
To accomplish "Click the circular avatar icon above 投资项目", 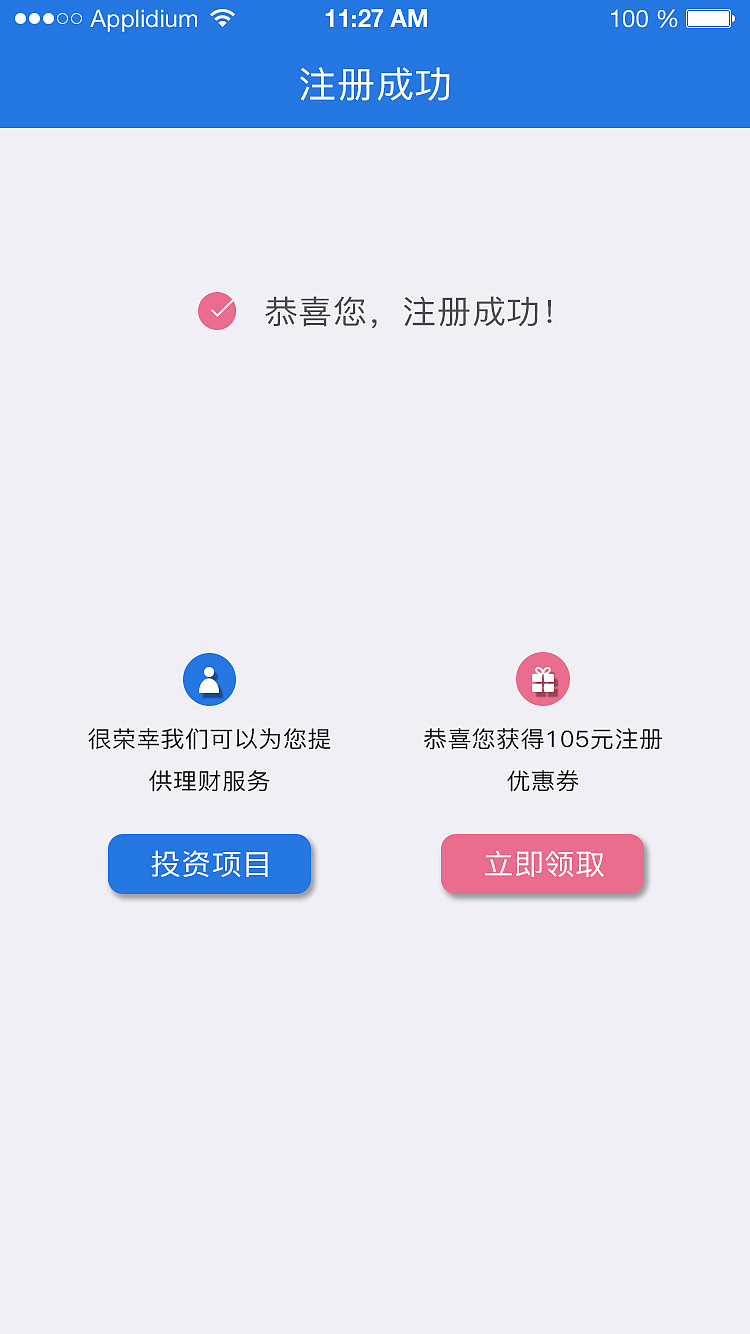I will point(209,678).
